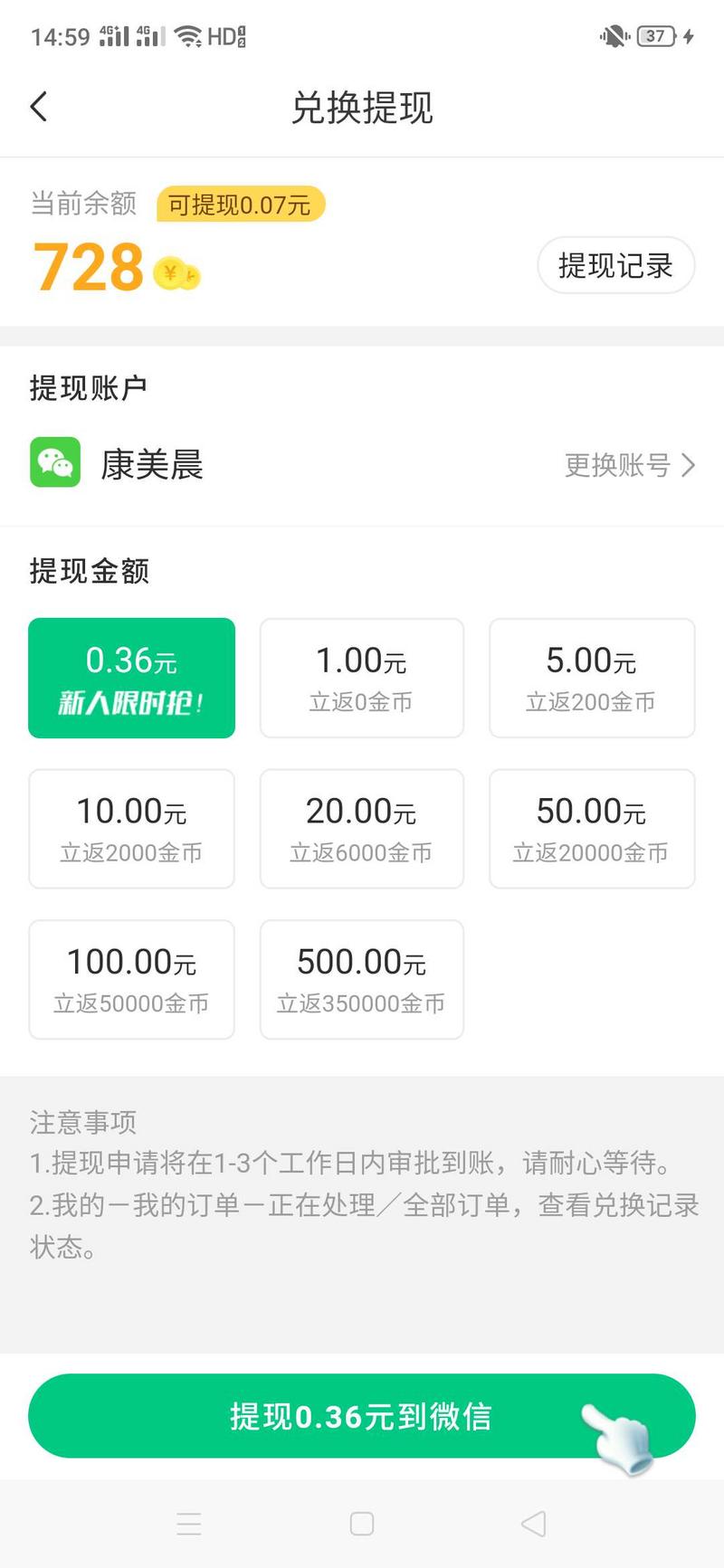Select the 50.00元 withdrawal amount

click(591, 829)
